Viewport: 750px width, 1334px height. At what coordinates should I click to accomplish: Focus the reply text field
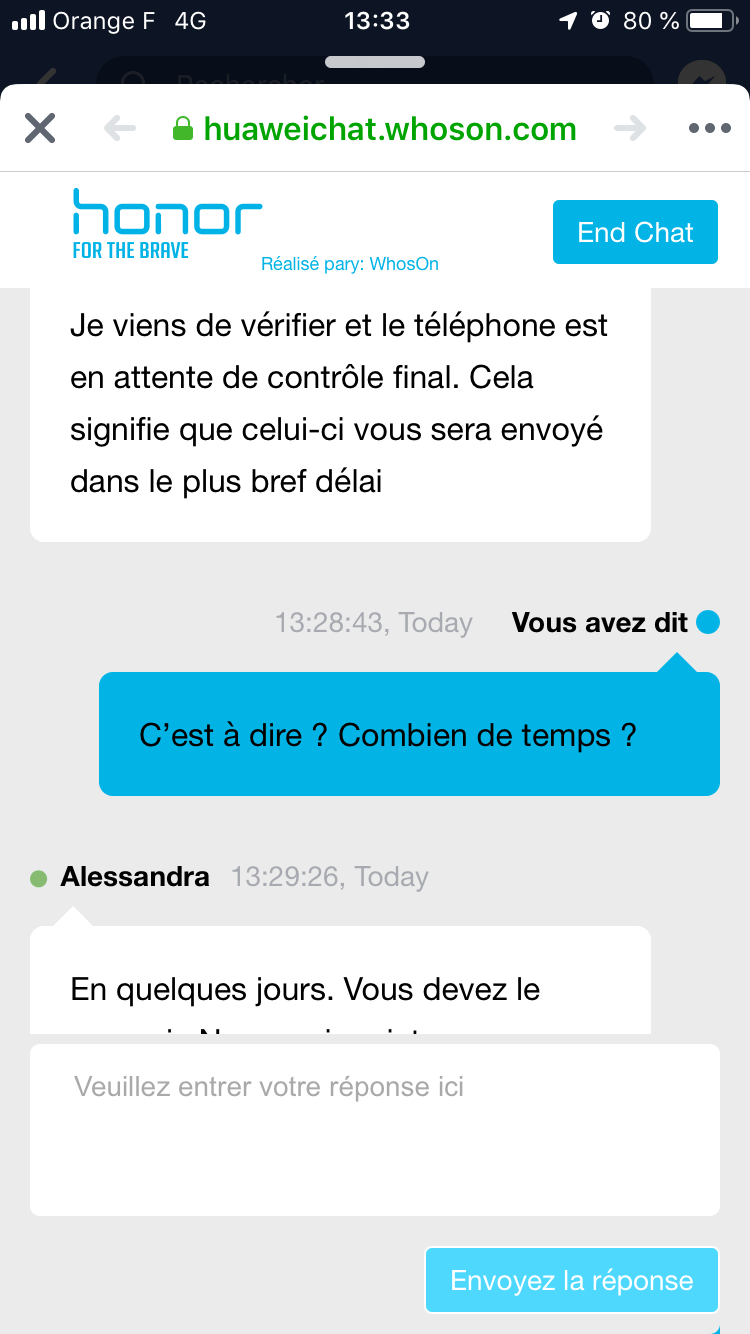tap(375, 1130)
